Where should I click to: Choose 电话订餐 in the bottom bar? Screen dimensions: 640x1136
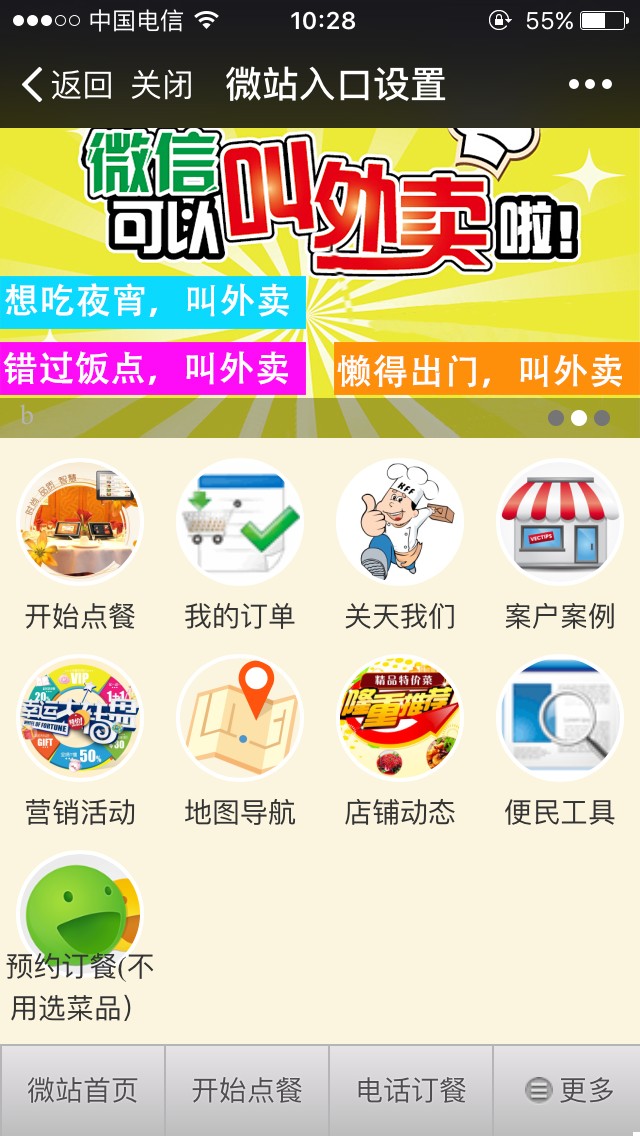click(x=411, y=1090)
